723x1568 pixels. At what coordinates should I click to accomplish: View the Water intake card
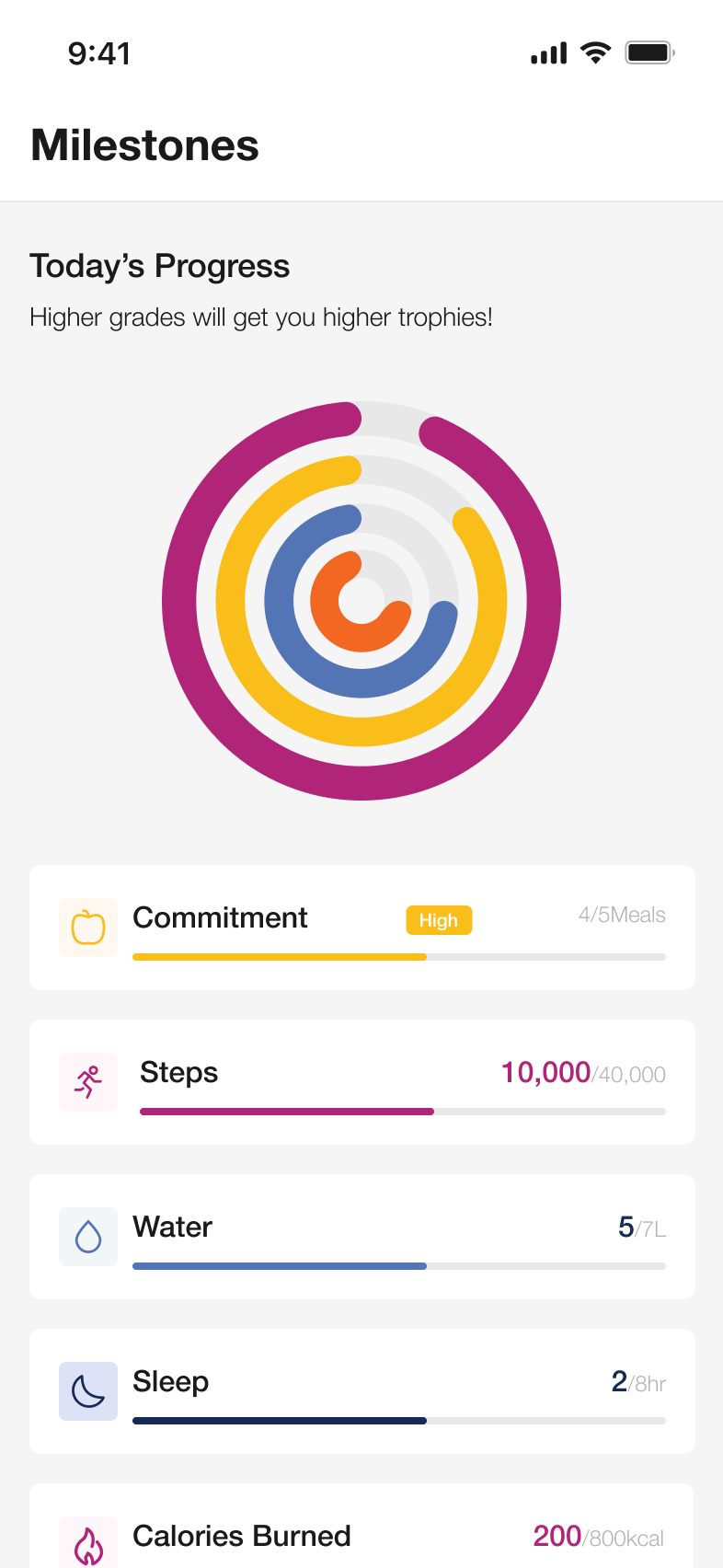pyautogui.click(x=361, y=1236)
